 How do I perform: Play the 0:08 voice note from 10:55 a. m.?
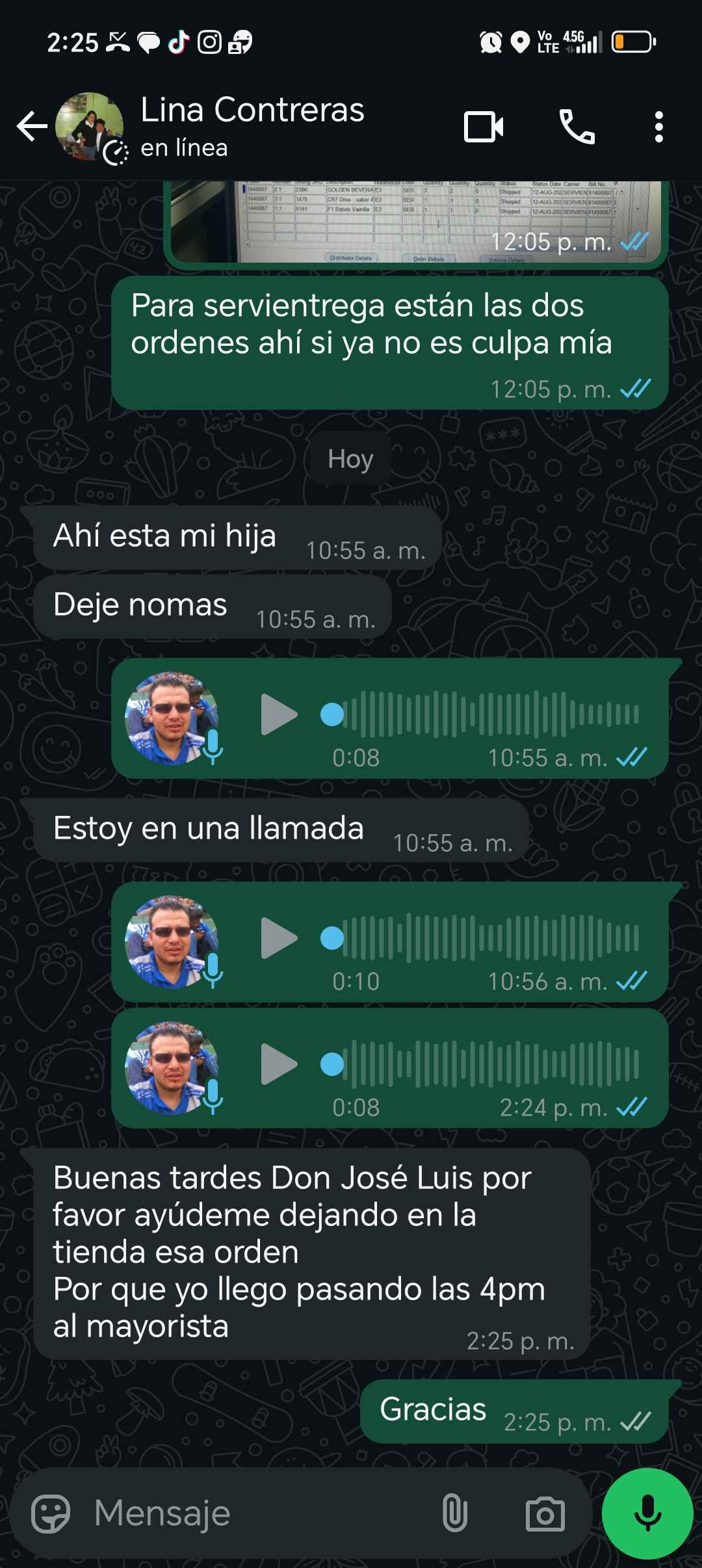click(279, 714)
